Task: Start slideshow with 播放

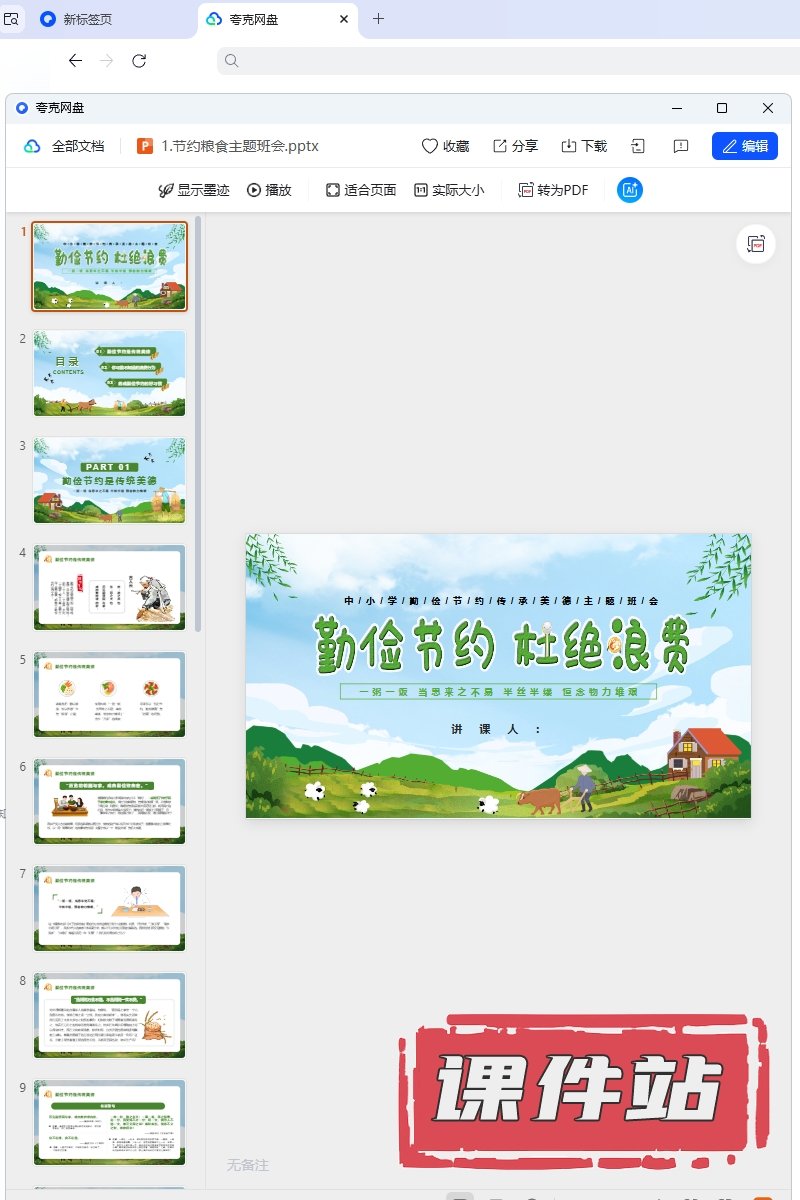Action: 269,190
